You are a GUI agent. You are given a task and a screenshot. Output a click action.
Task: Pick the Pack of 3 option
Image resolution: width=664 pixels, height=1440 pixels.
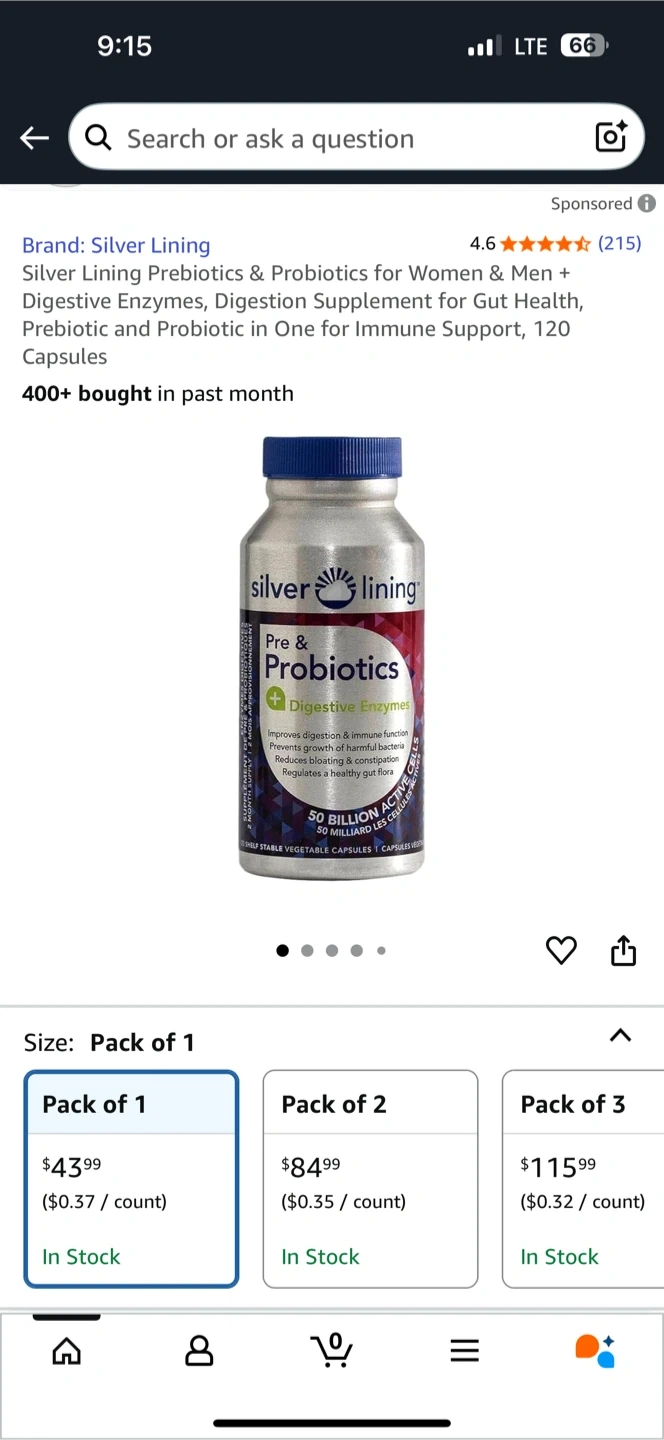[583, 1179]
